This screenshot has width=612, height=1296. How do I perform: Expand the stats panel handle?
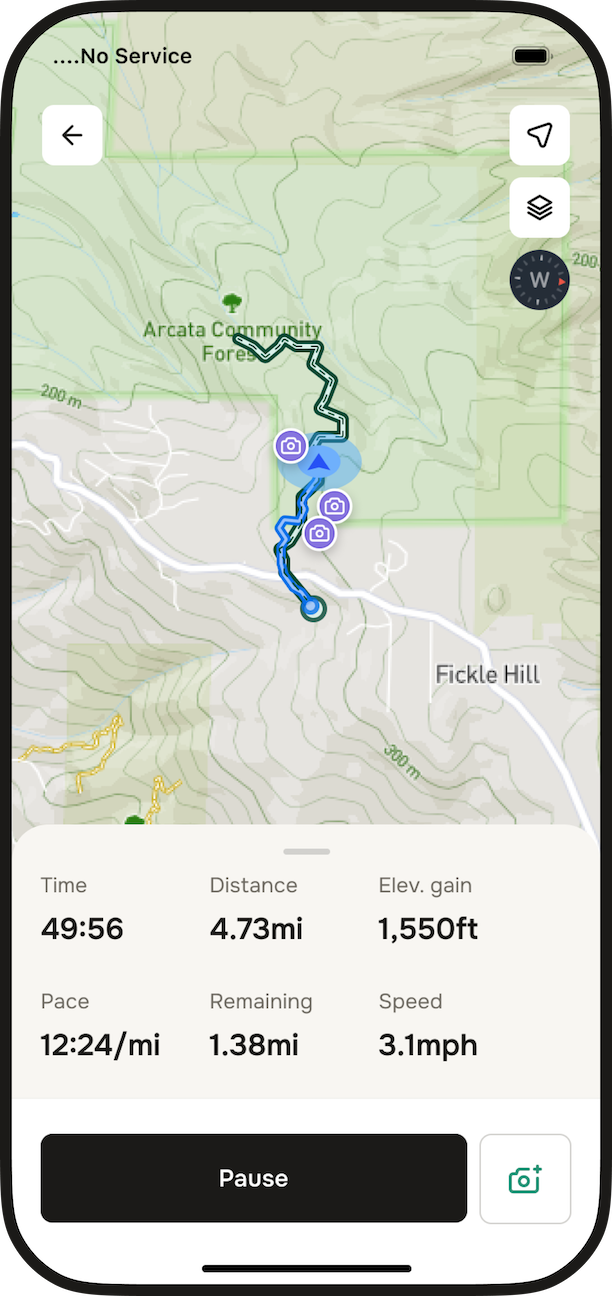(306, 852)
